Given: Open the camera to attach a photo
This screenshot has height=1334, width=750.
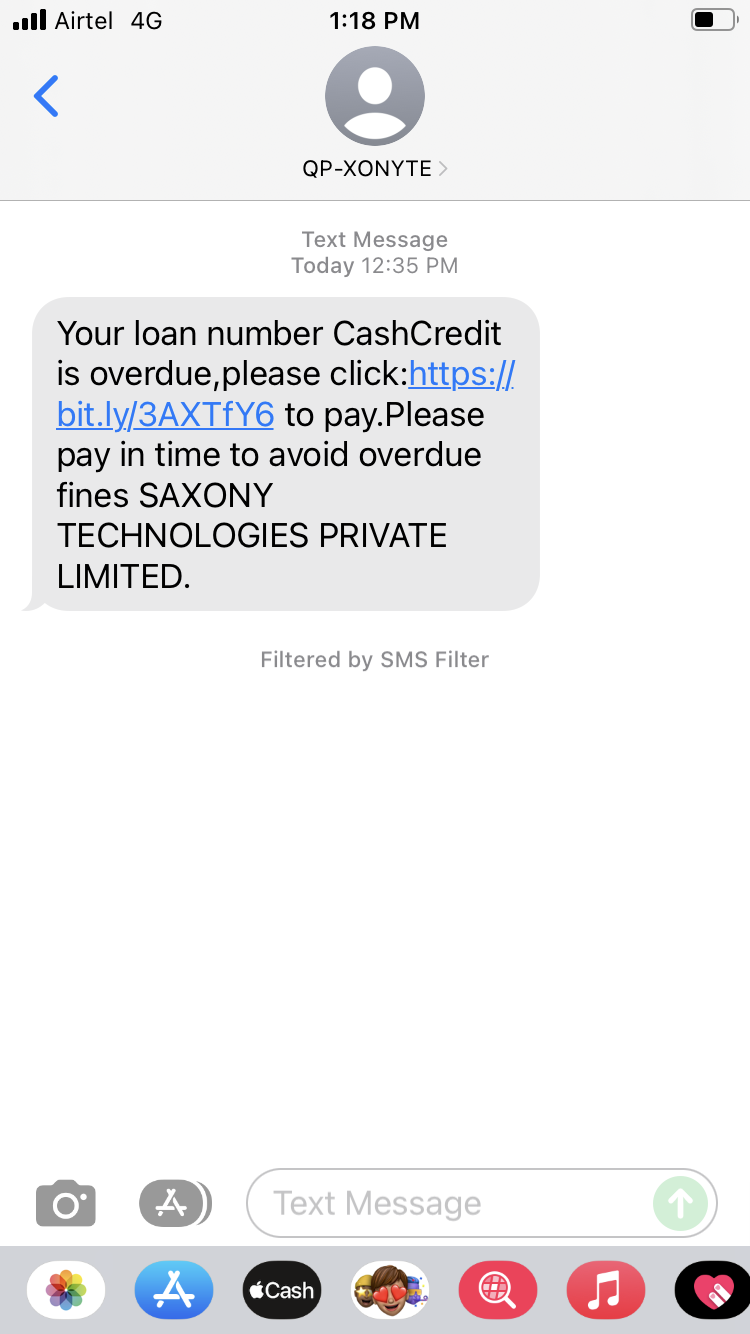Looking at the screenshot, I should (x=66, y=1203).
